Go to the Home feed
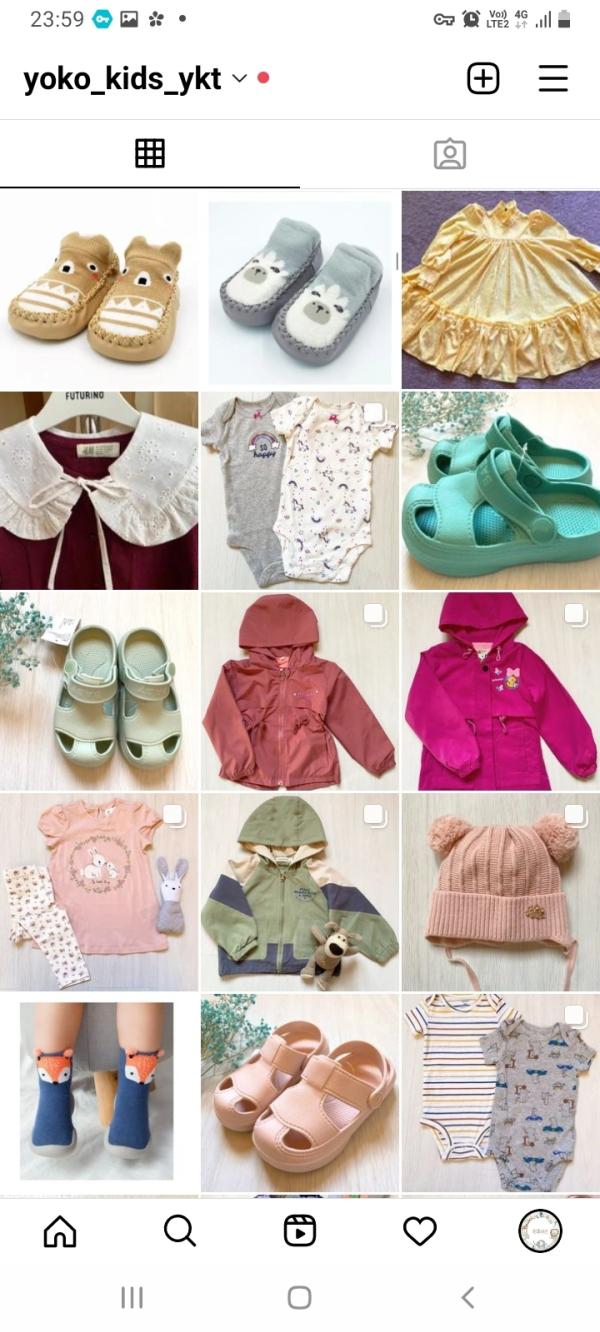Viewport: 600px width, 1332px height. (60, 1231)
